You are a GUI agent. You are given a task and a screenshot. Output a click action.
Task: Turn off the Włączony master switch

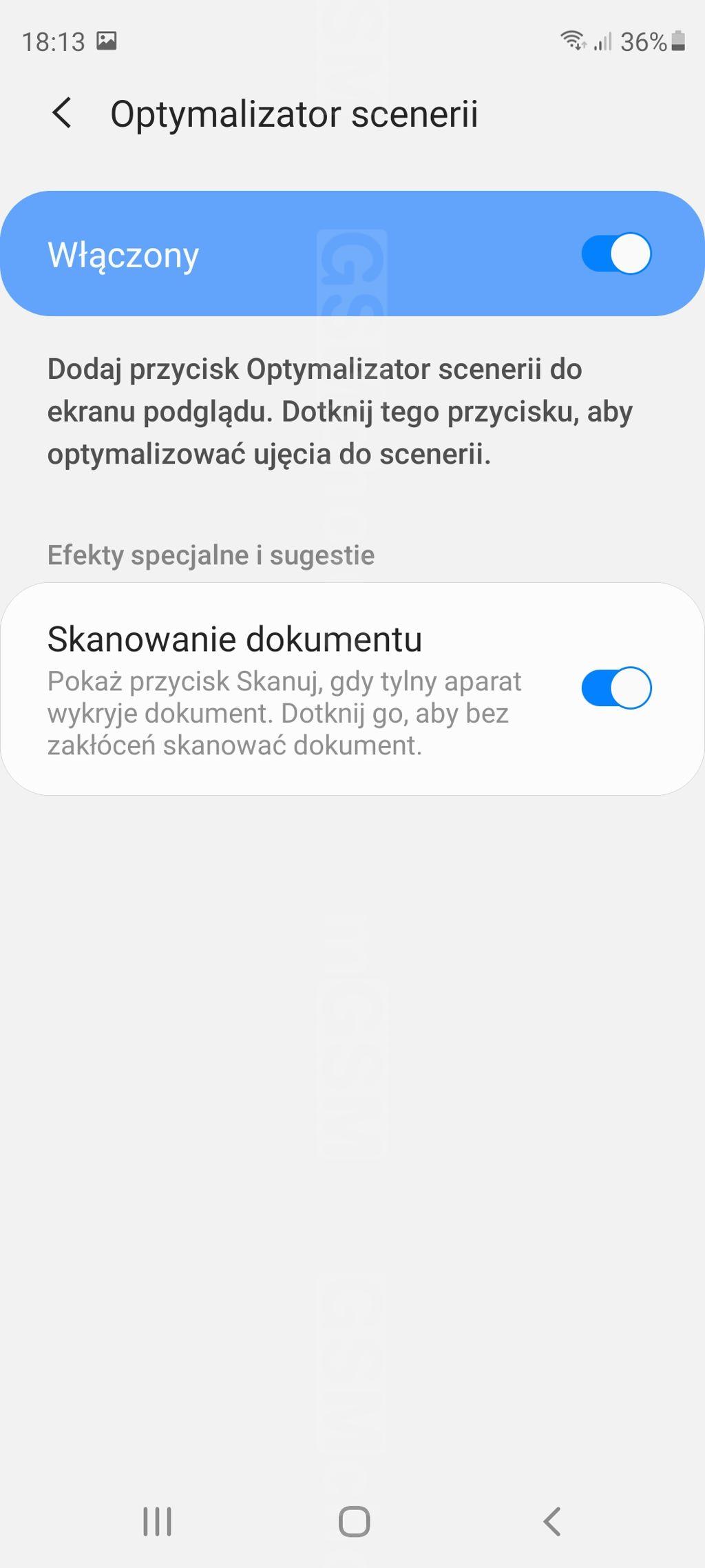[615, 254]
